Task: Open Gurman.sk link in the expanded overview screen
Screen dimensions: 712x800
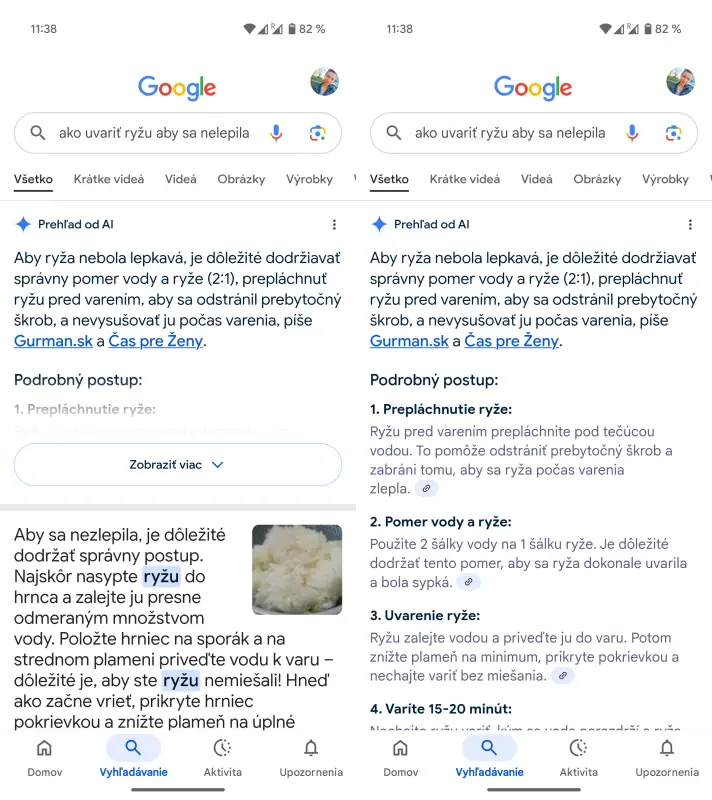Action: pyautogui.click(x=409, y=341)
